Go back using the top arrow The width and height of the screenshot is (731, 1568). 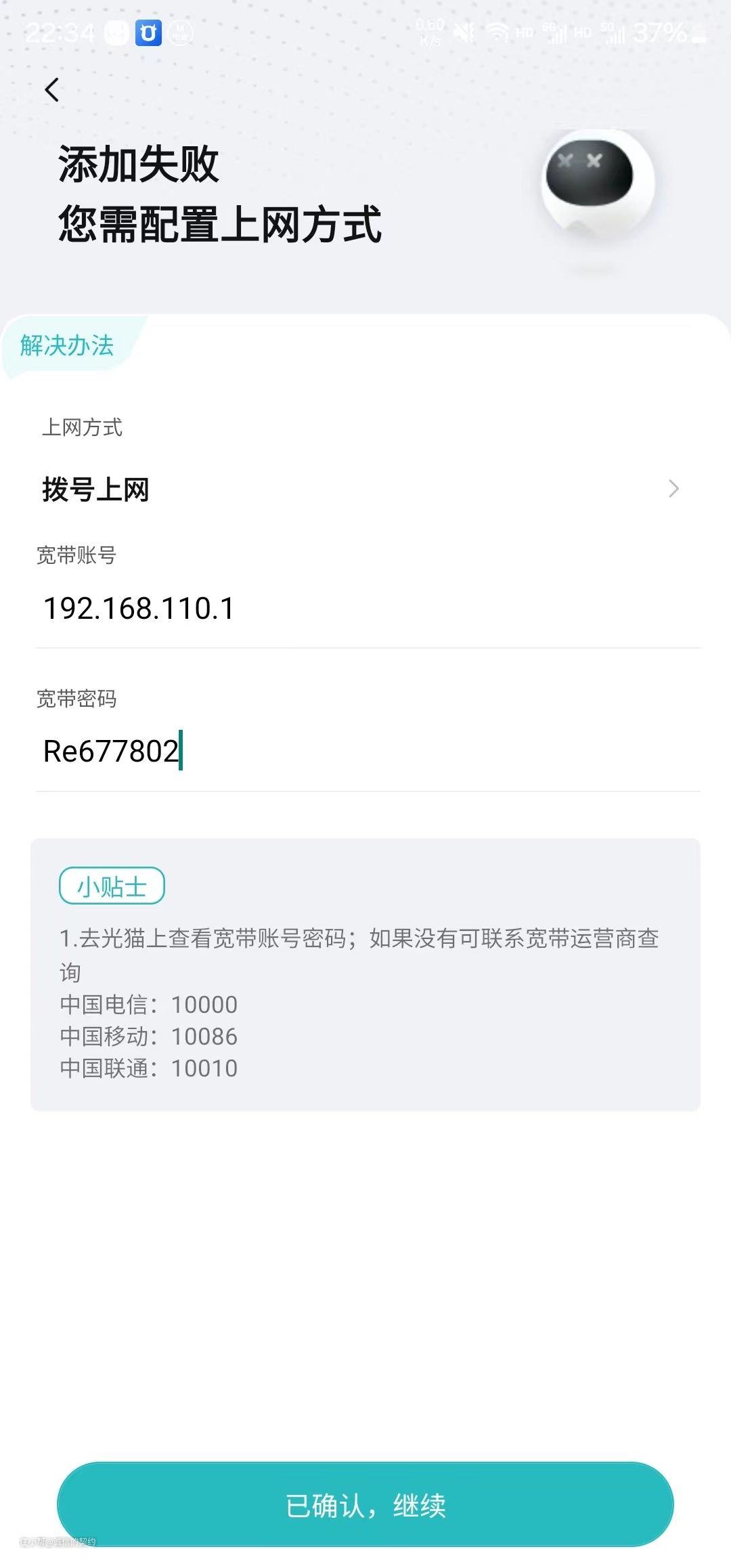(x=52, y=90)
